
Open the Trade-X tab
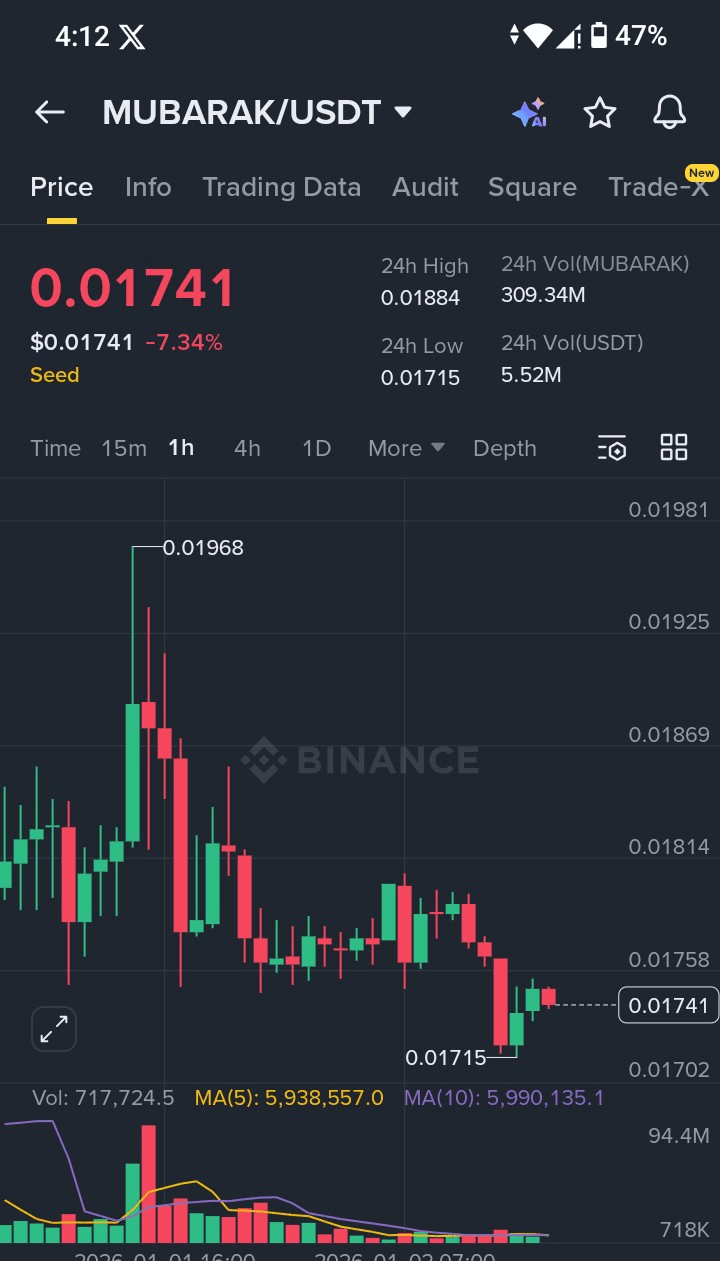pyautogui.click(x=658, y=187)
